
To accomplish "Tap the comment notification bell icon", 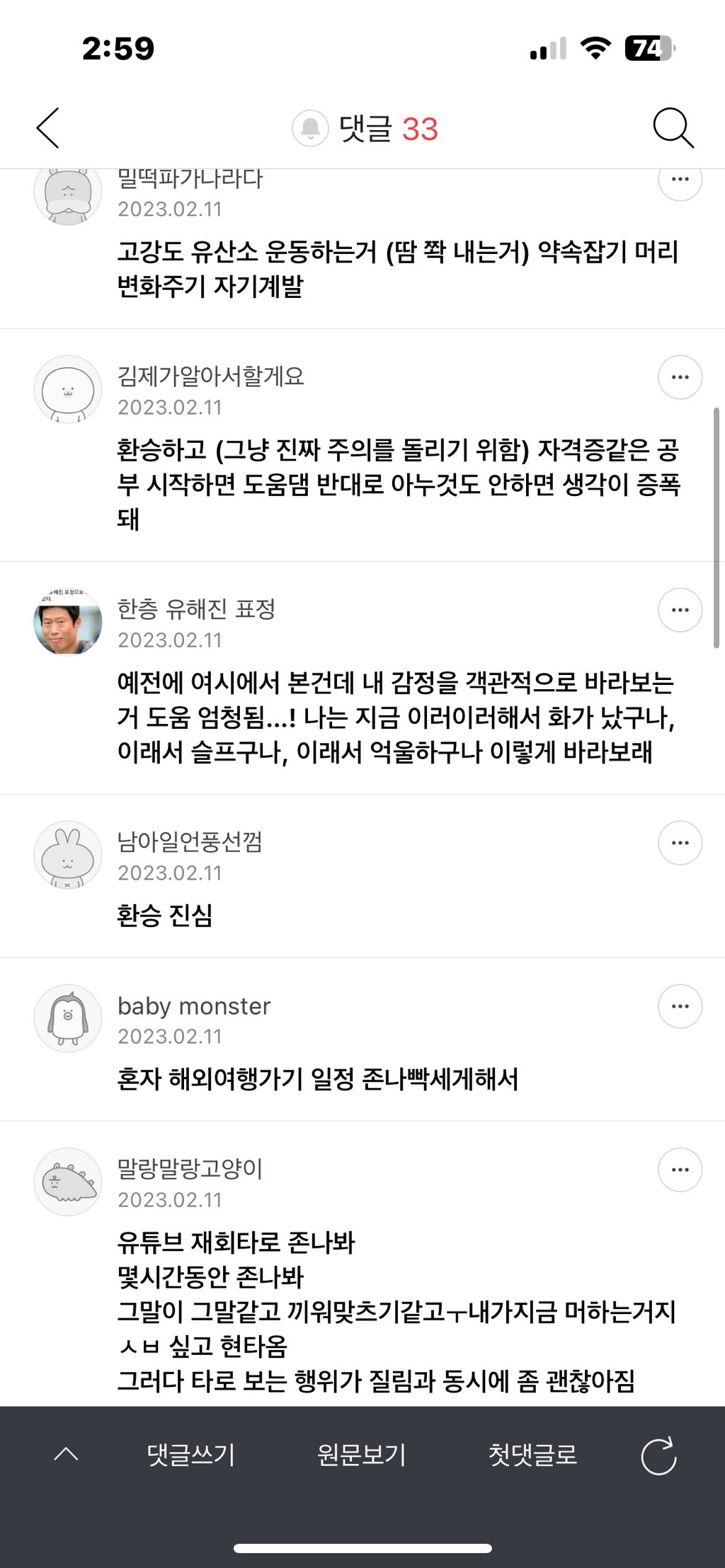I will [x=310, y=129].
